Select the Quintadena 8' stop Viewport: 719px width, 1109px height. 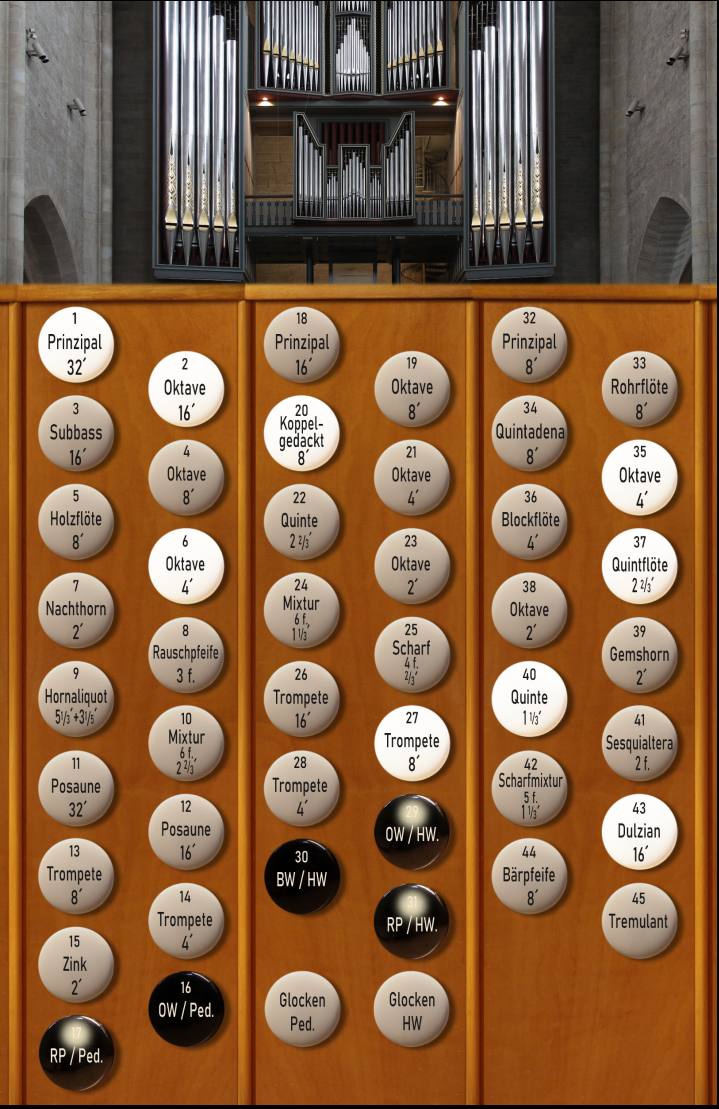tap(530, 433)
